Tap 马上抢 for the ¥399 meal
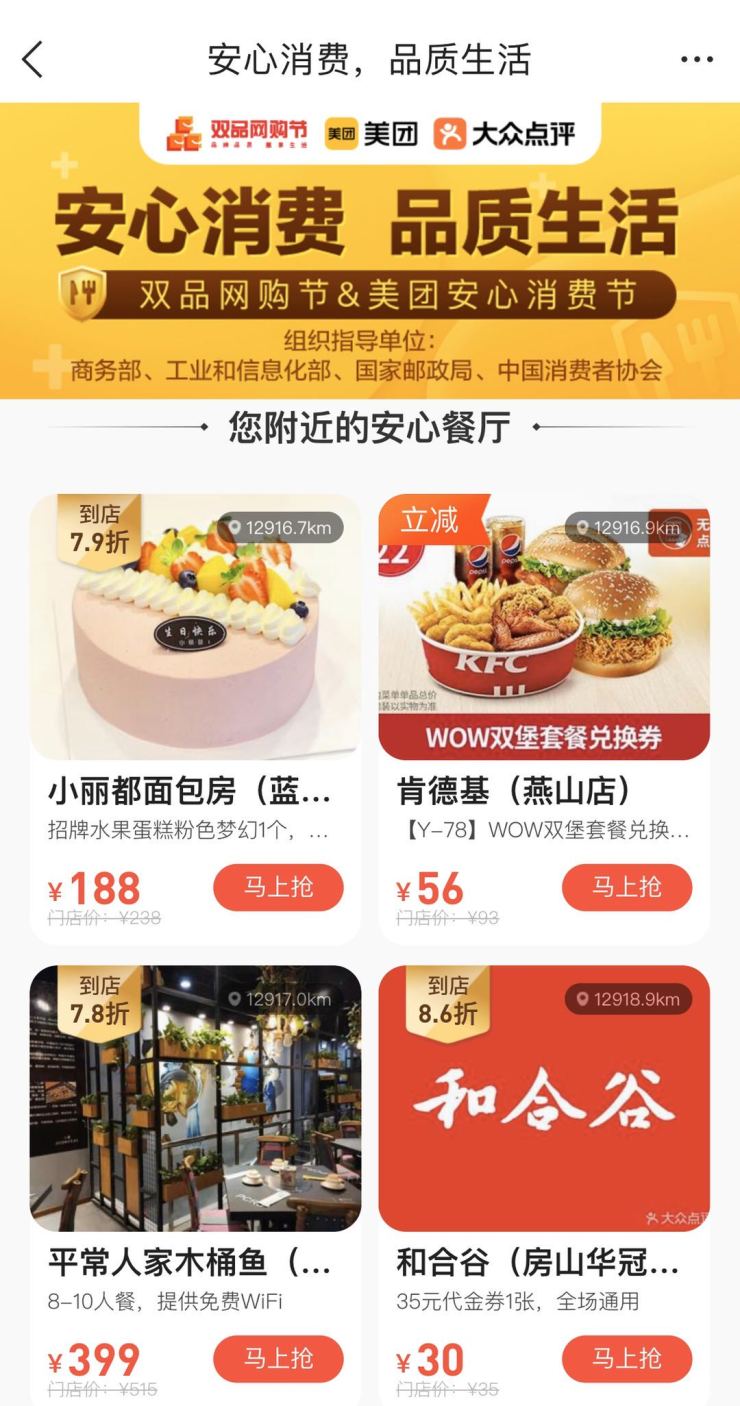Screen dimensions: 740x1406 point(278,1359)
